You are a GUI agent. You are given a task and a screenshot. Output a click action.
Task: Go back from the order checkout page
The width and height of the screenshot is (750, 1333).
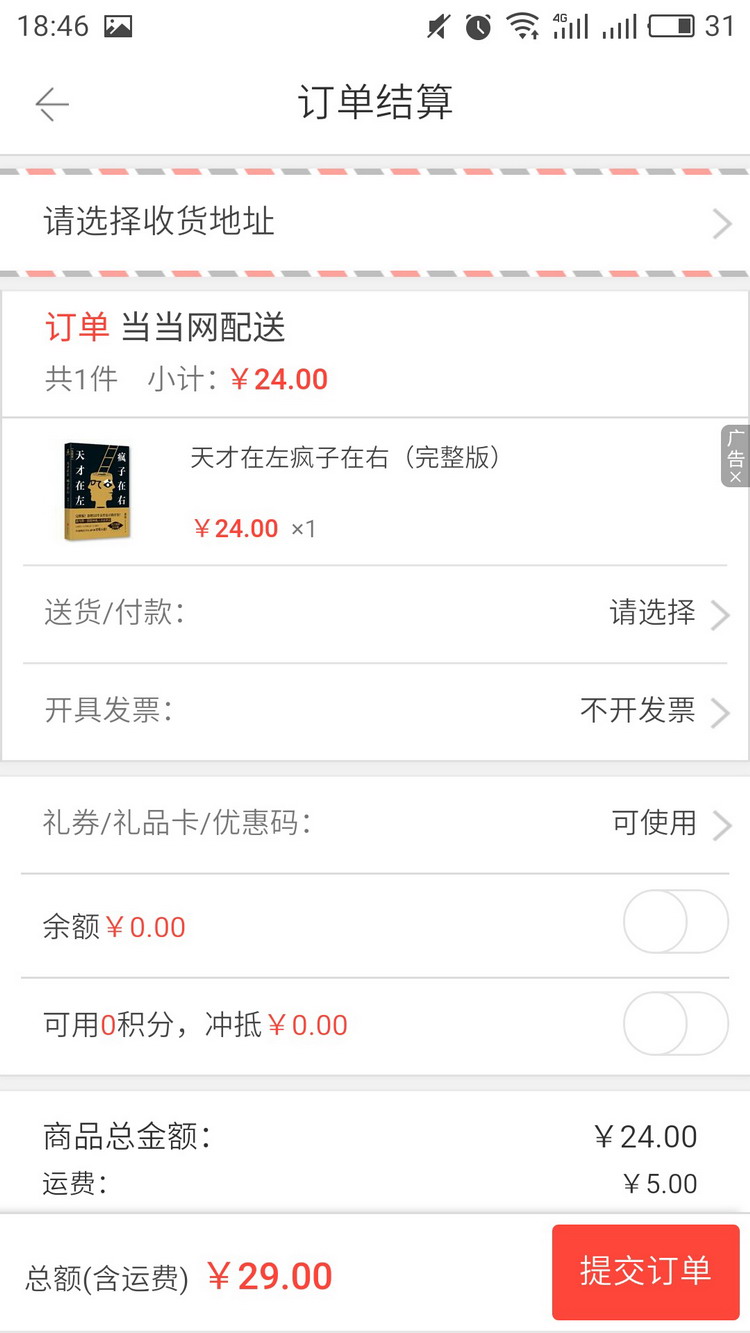pos(52,104)
